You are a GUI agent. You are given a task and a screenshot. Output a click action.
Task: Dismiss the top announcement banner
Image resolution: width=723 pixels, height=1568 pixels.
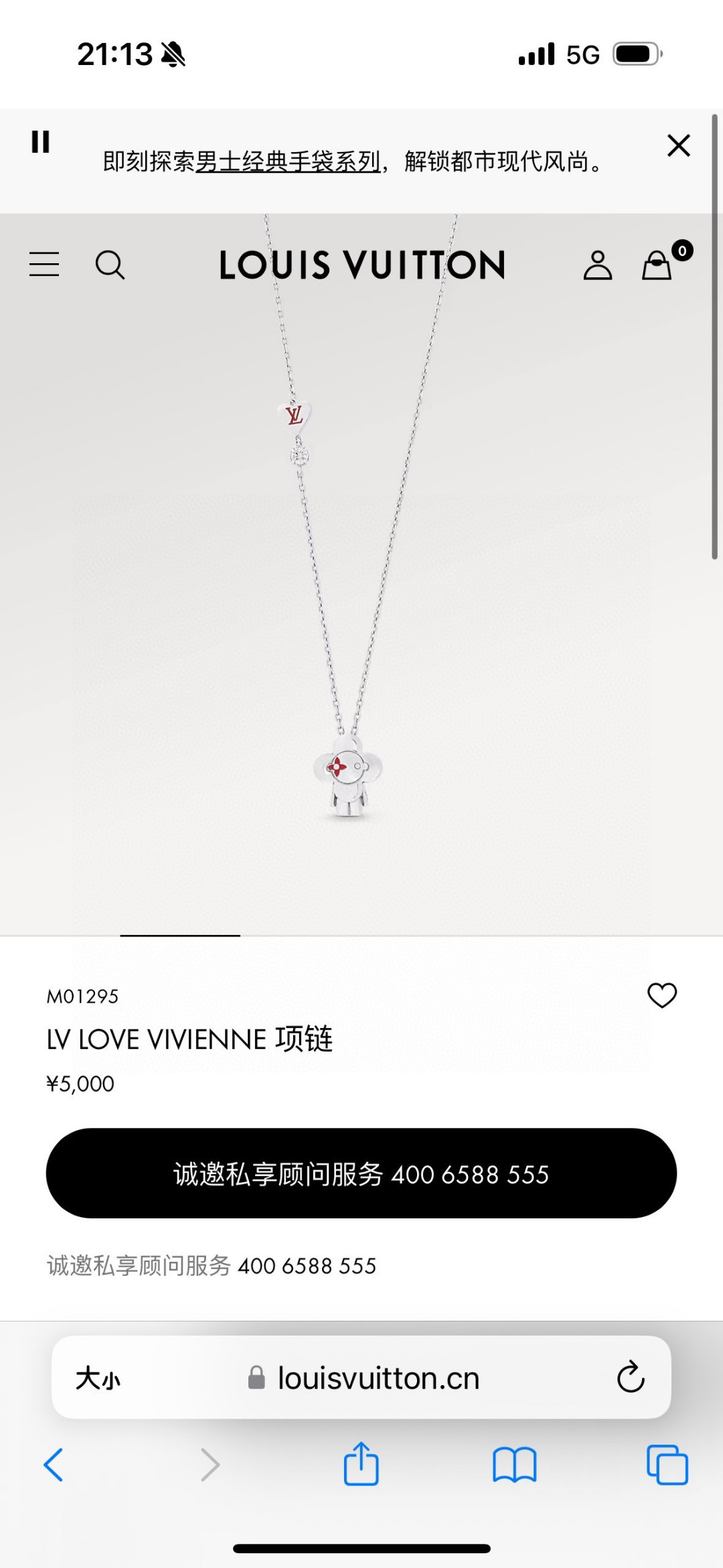pos(678,145)
